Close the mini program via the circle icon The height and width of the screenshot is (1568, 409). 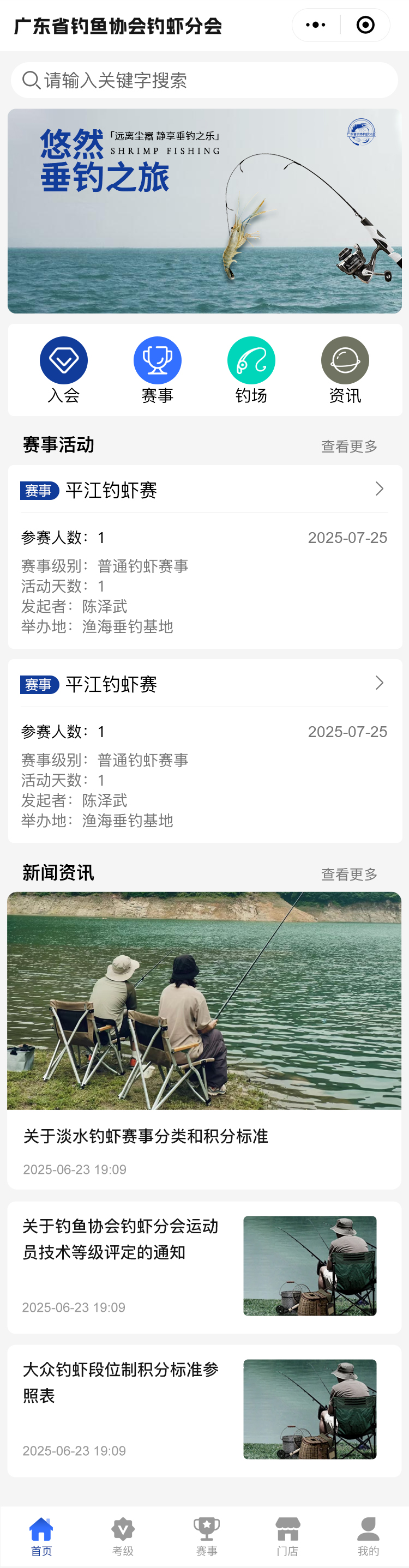[x=365, y=25]
